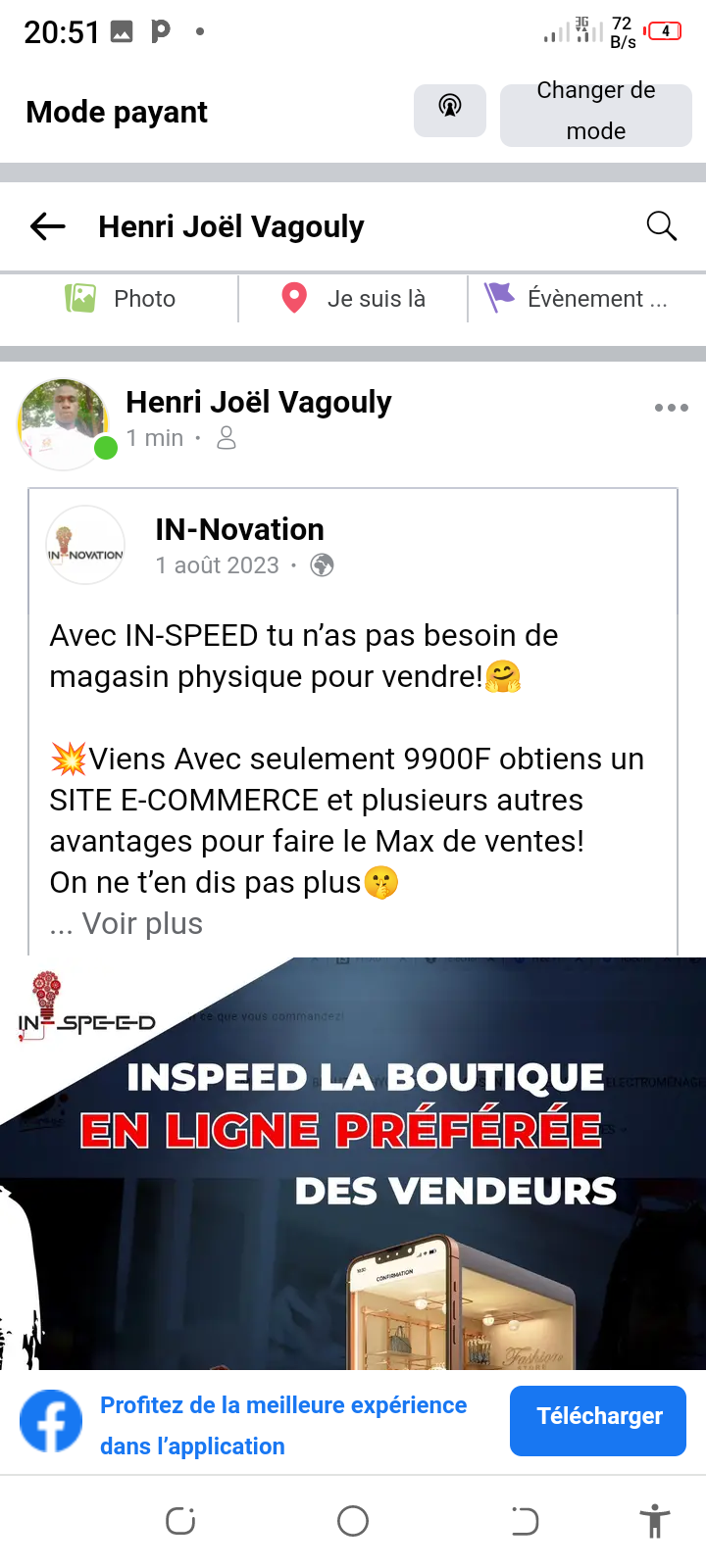Open the three-dot menu on Henri's post

coord(672,408)
